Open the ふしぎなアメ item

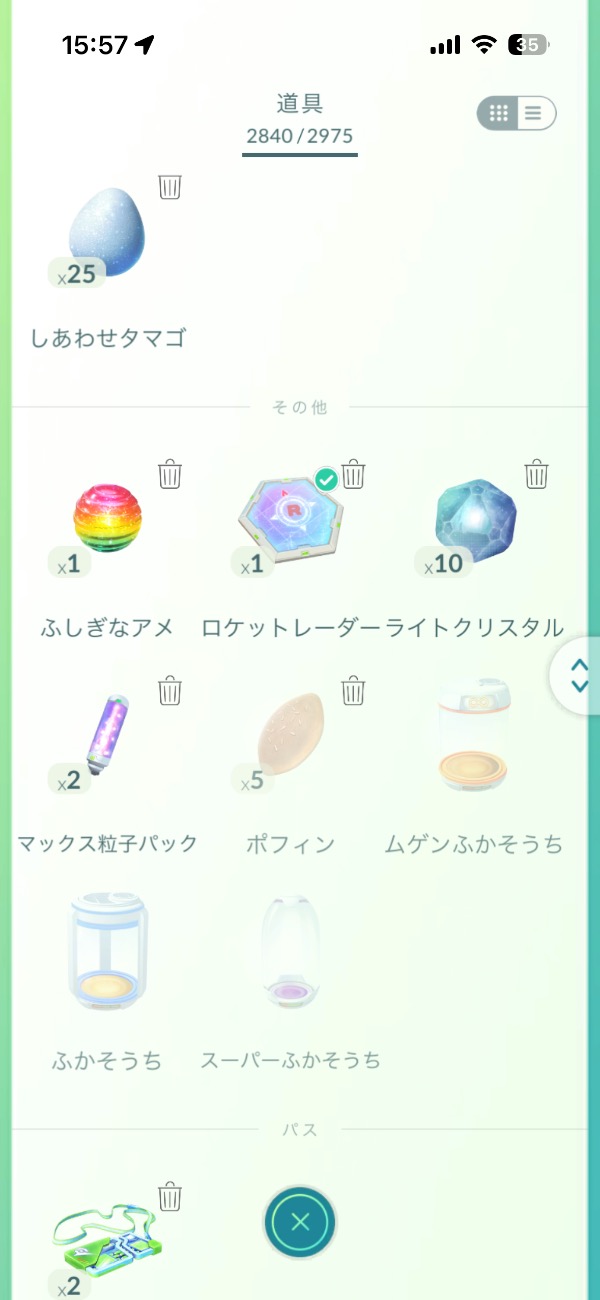[106, 518]
